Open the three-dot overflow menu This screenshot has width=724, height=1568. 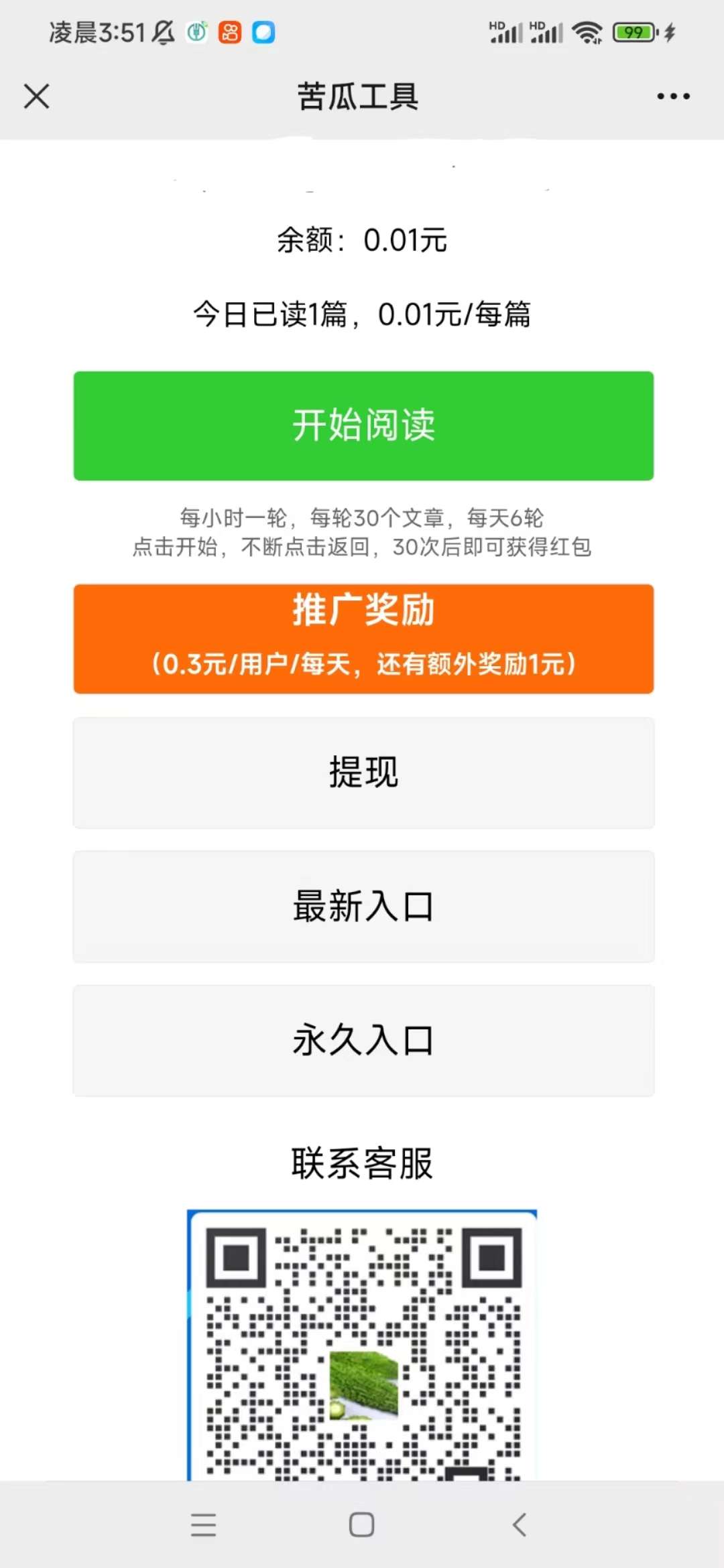[x=673, y=96]
